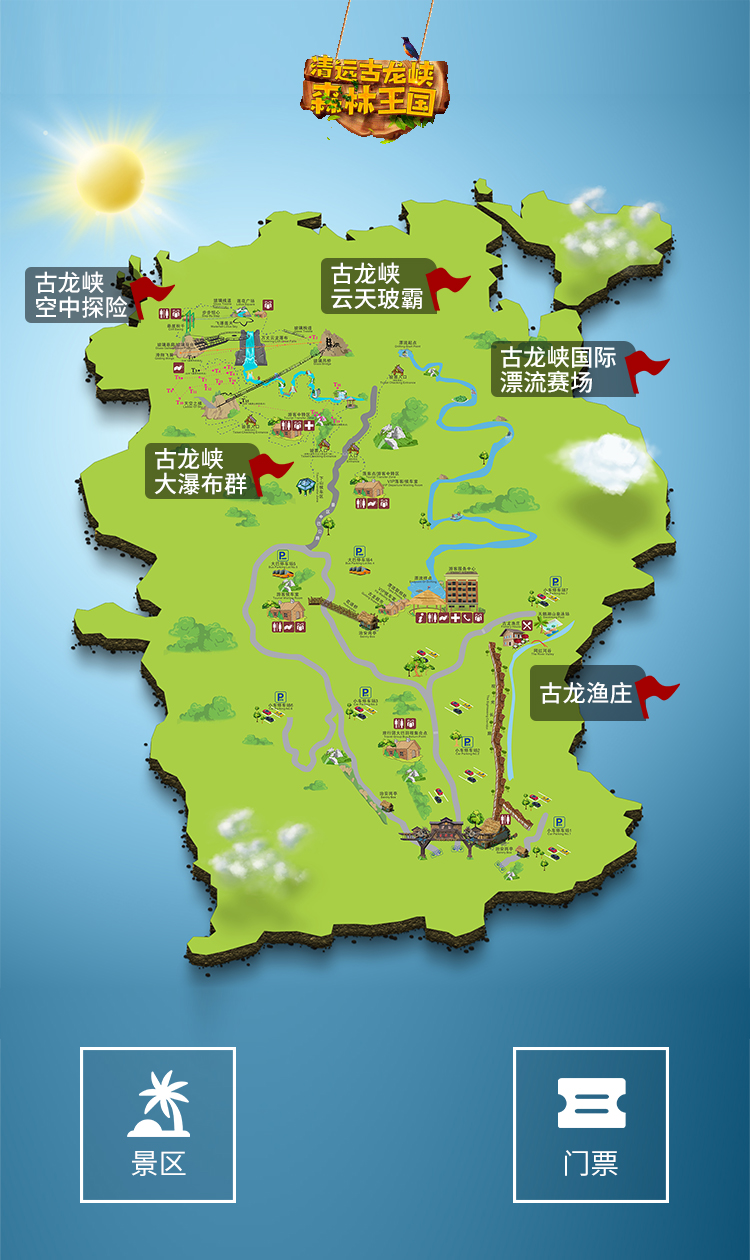Select the 古龙峡空中探险 flag marker
The height and width of the screenshot is (1260, 750).
83,294
